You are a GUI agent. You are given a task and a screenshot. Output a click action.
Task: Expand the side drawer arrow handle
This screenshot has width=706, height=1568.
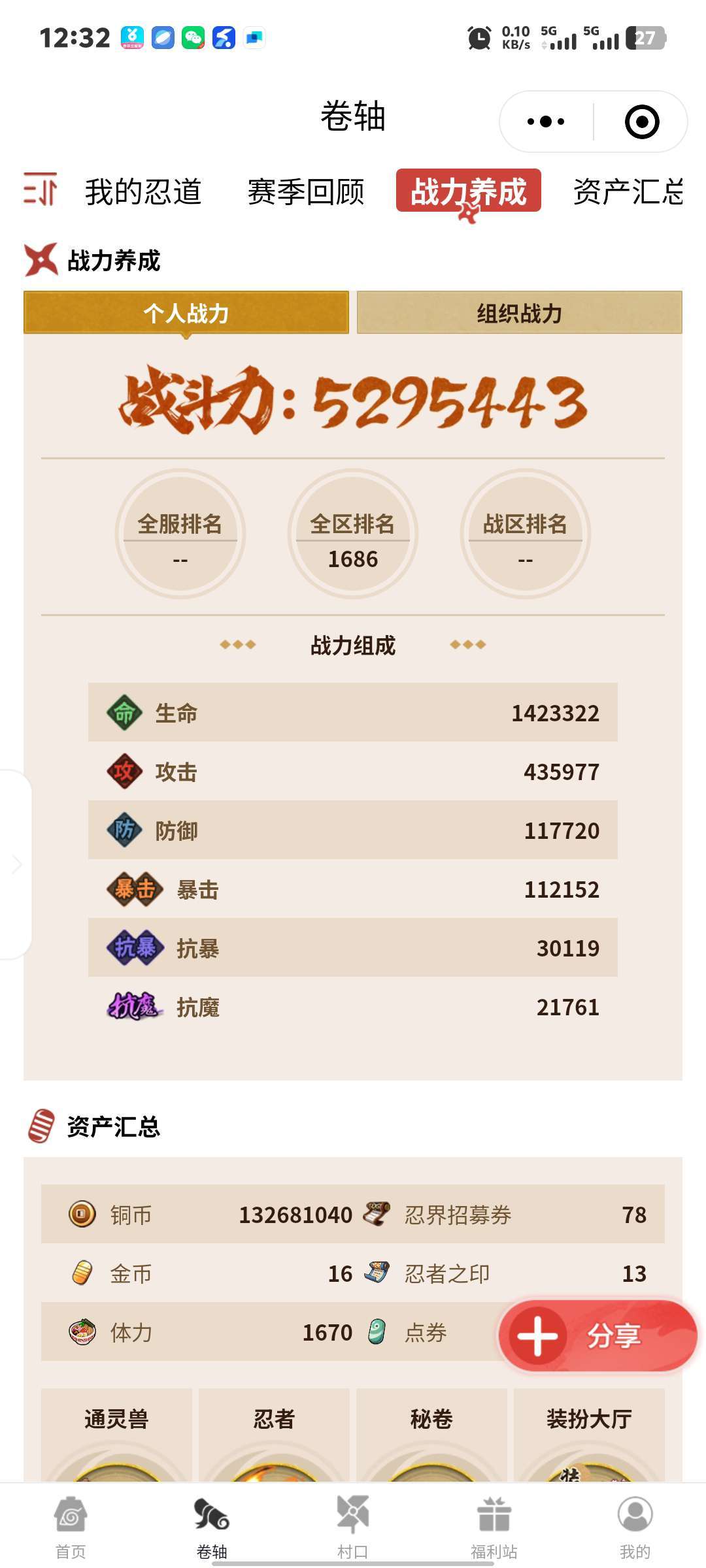(x=16, y=864)
